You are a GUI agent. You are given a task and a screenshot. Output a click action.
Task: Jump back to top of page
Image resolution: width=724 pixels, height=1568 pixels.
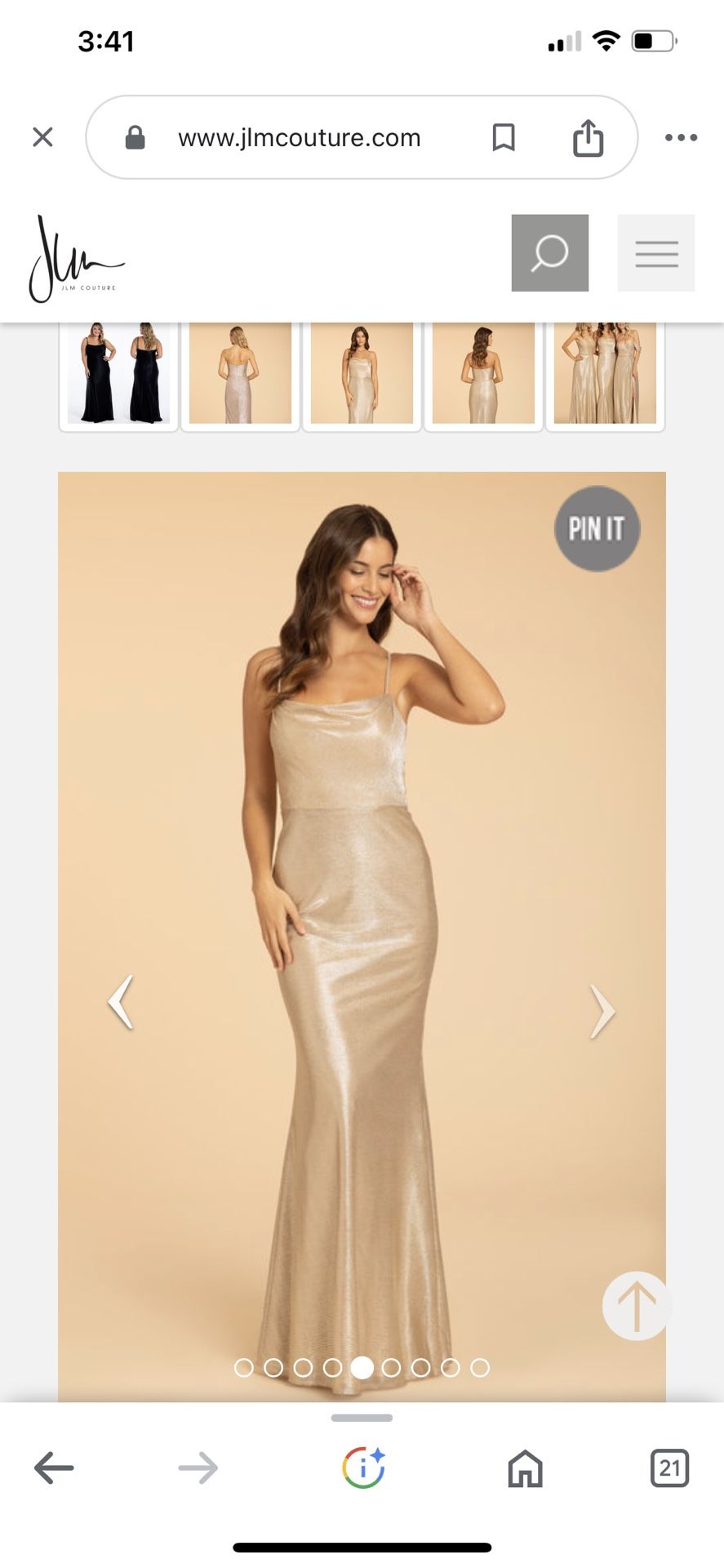(x=636, y=1305)
